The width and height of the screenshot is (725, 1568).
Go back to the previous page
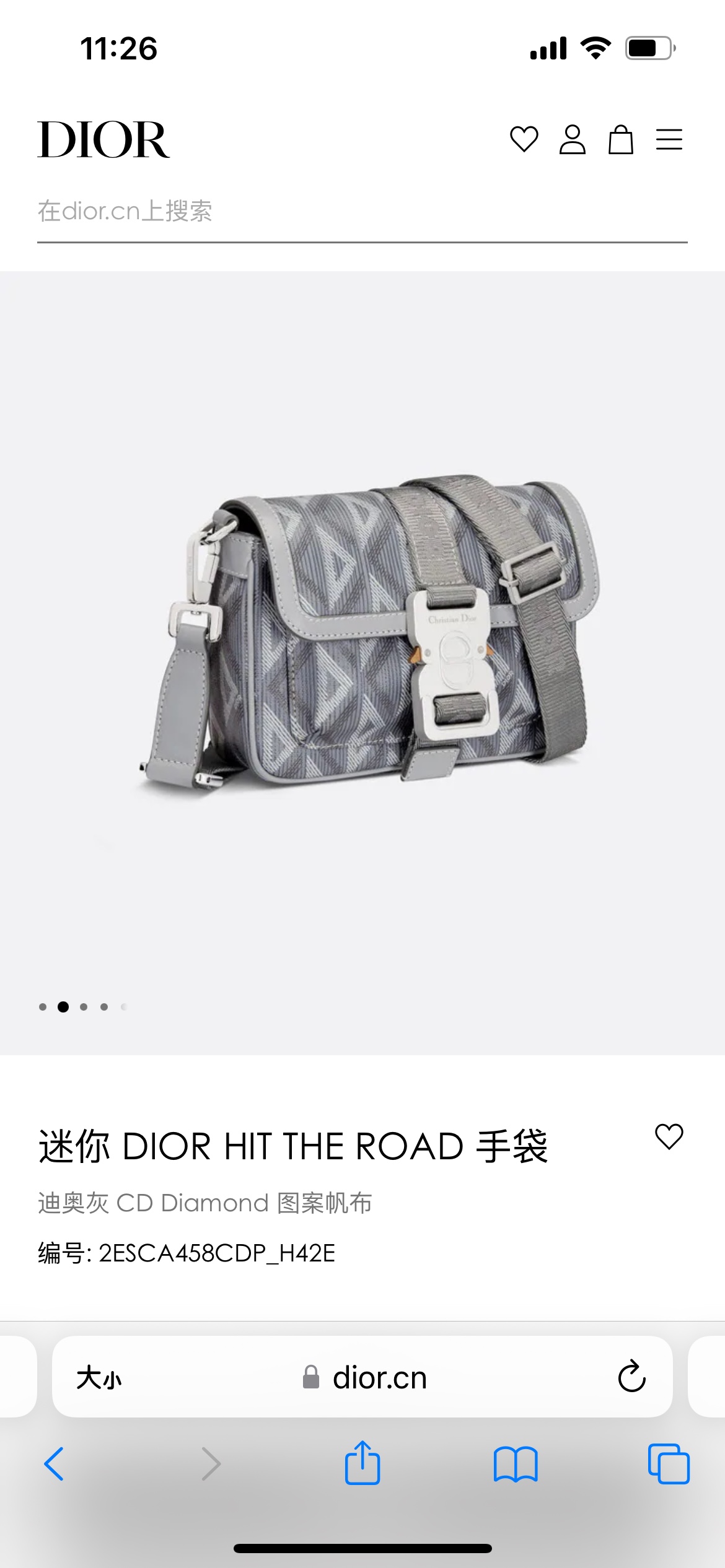pos(55,1464)
